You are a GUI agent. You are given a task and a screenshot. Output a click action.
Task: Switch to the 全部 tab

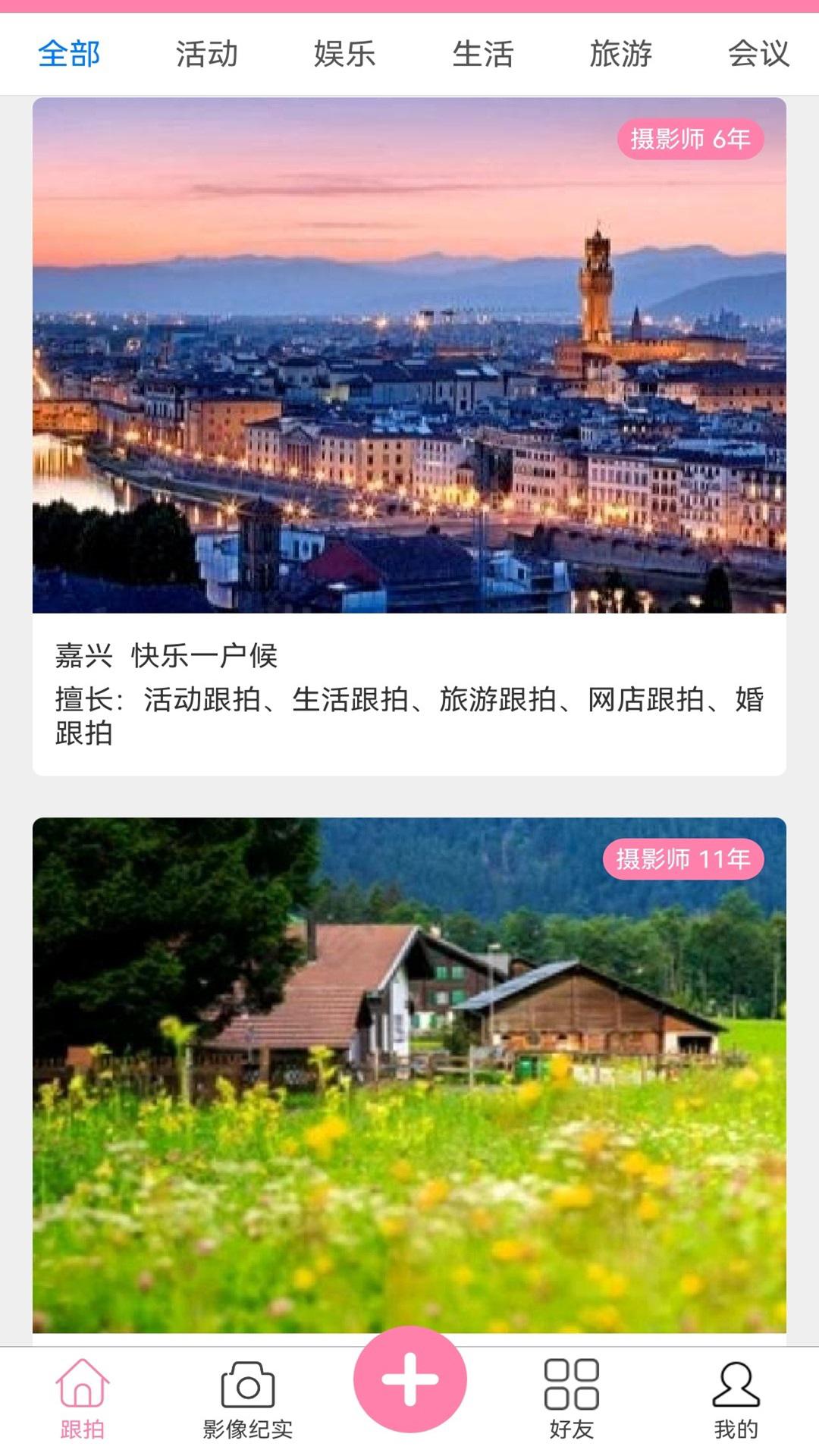(x=67, y=53)
